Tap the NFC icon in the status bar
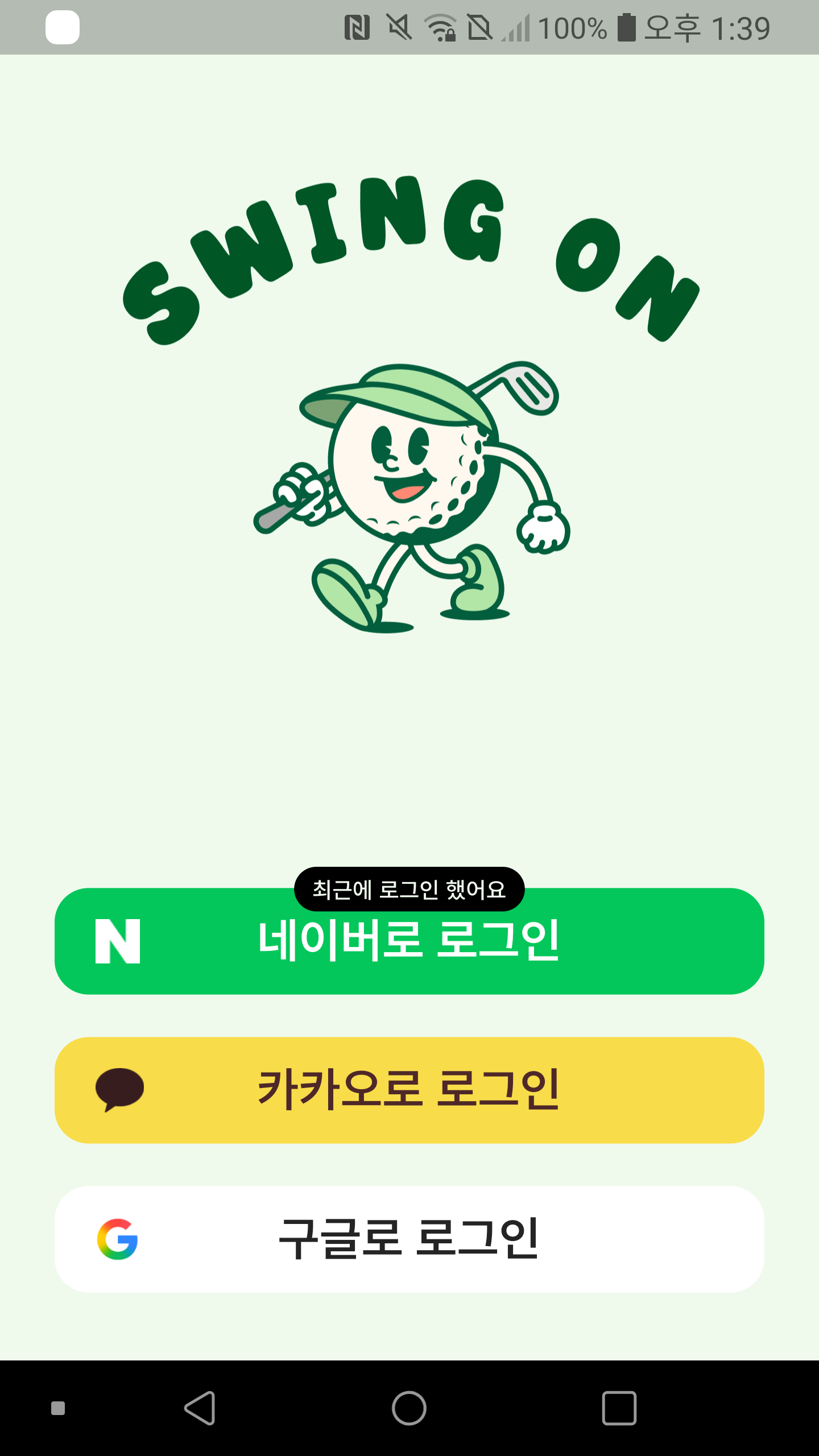 point(358,27)
